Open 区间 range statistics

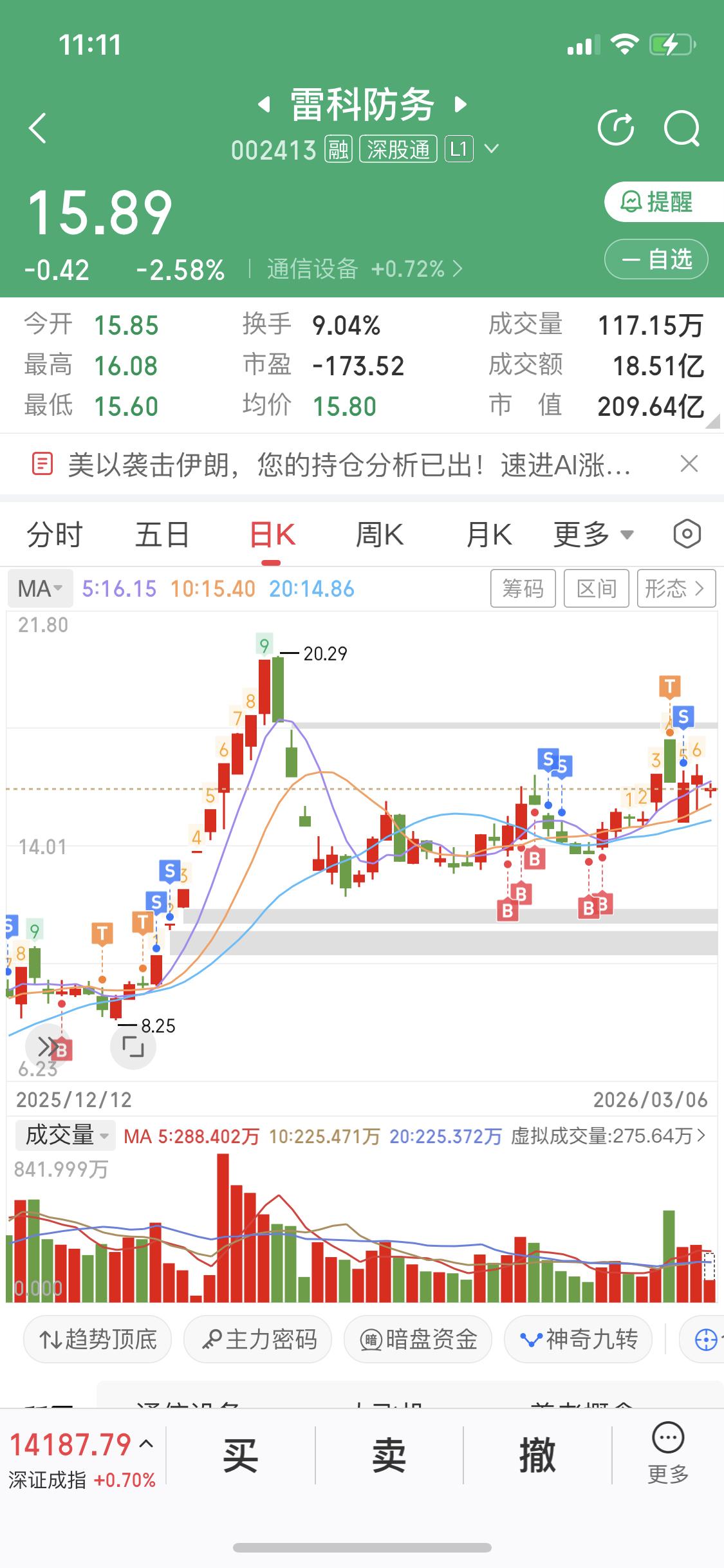[595, 588]
